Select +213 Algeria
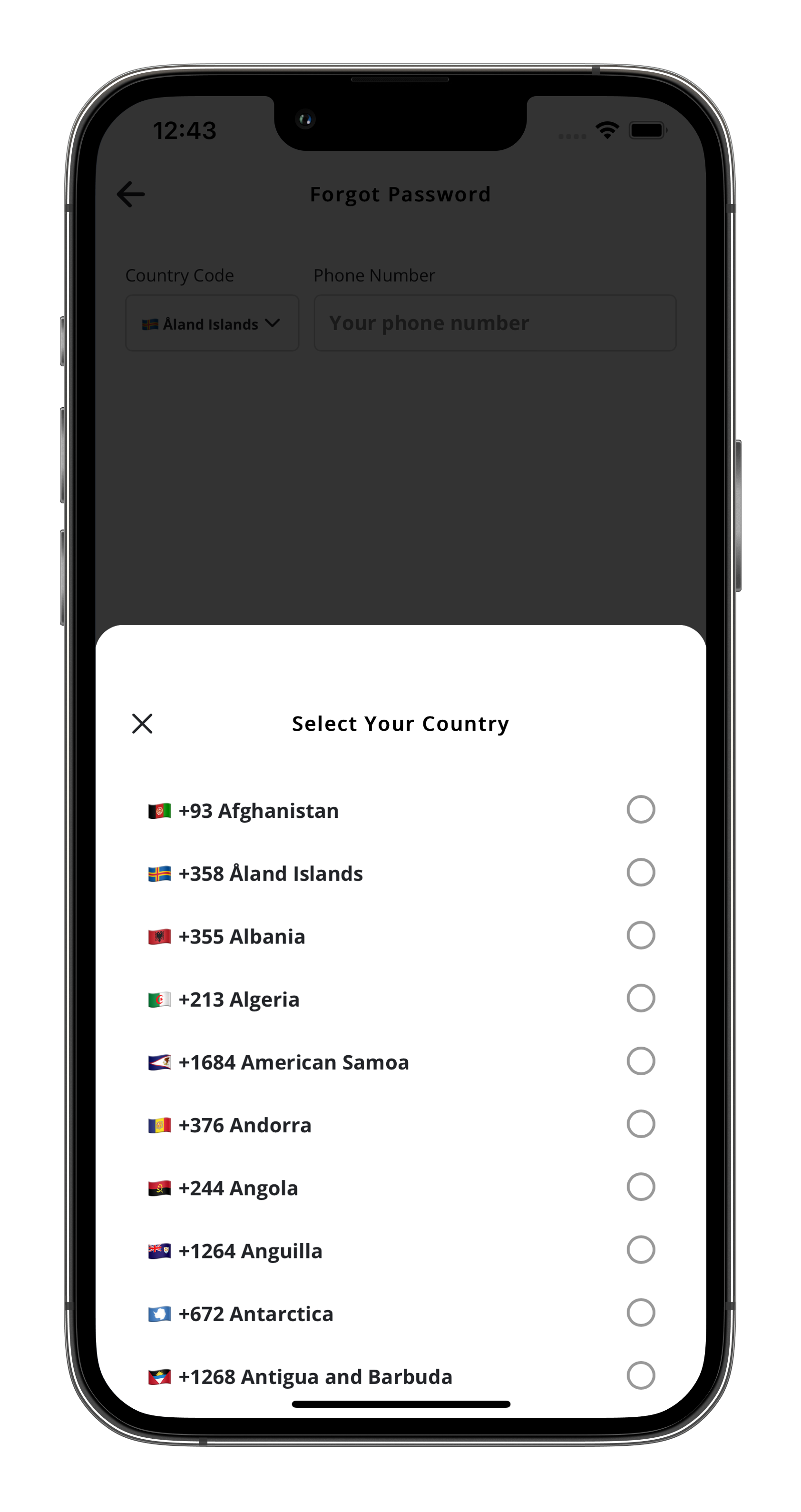This screenshot has width=801, height=1512. pyautogui.click(x=401, y=999)
